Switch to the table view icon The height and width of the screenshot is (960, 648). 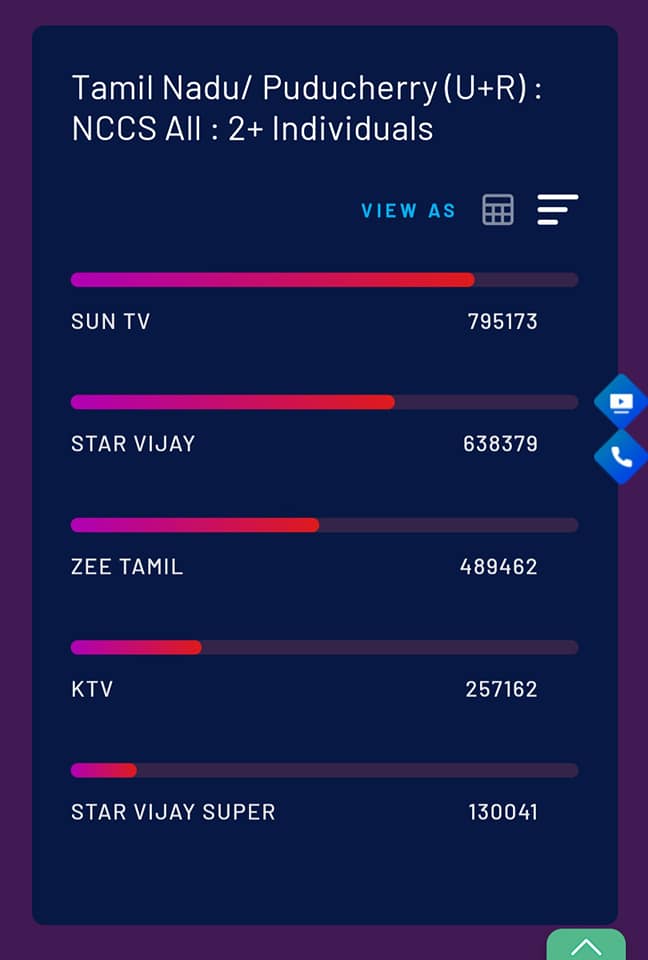[x=498, y=210]
